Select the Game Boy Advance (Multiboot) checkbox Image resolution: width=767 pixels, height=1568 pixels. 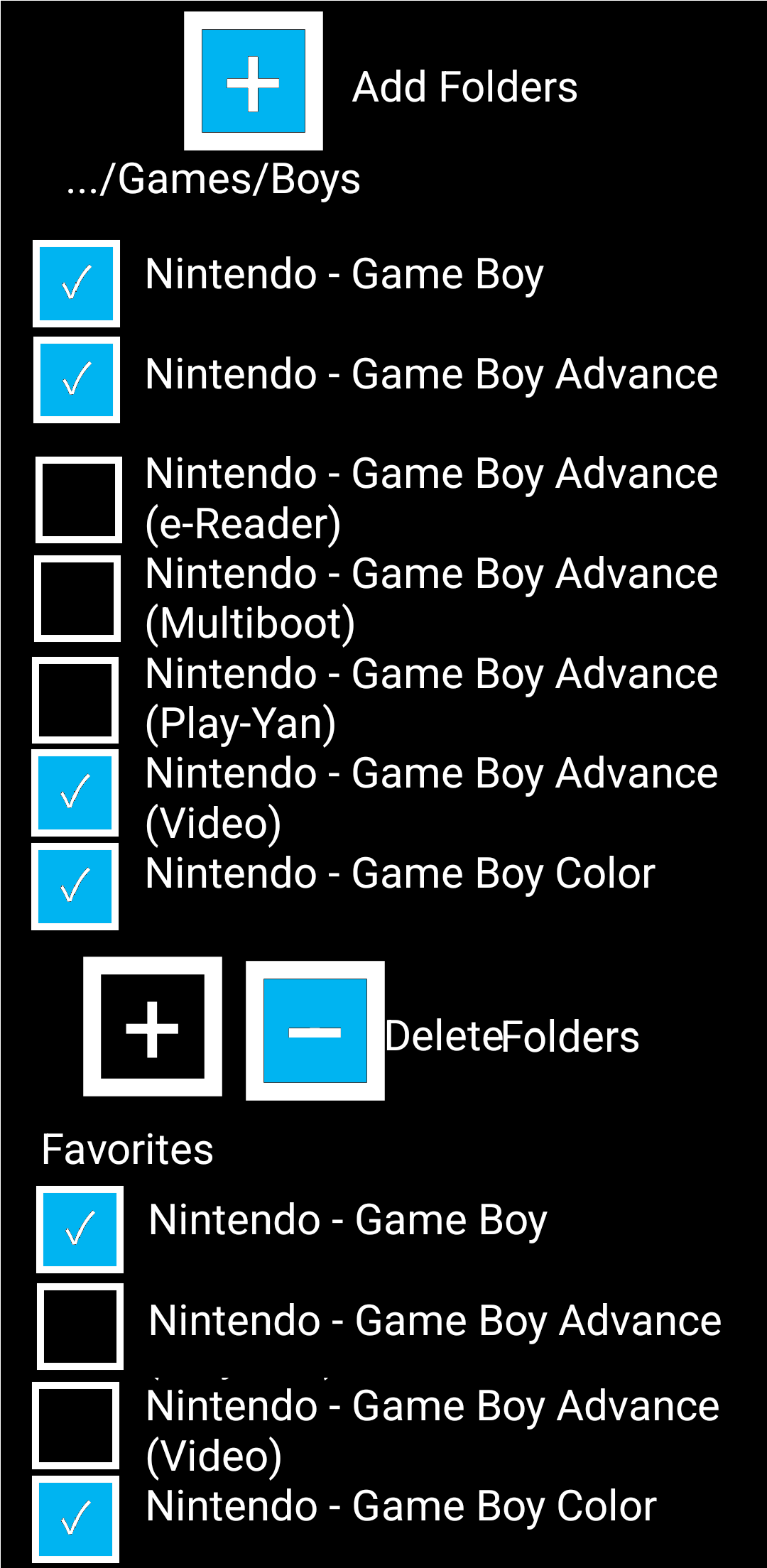tap(77, 599)
